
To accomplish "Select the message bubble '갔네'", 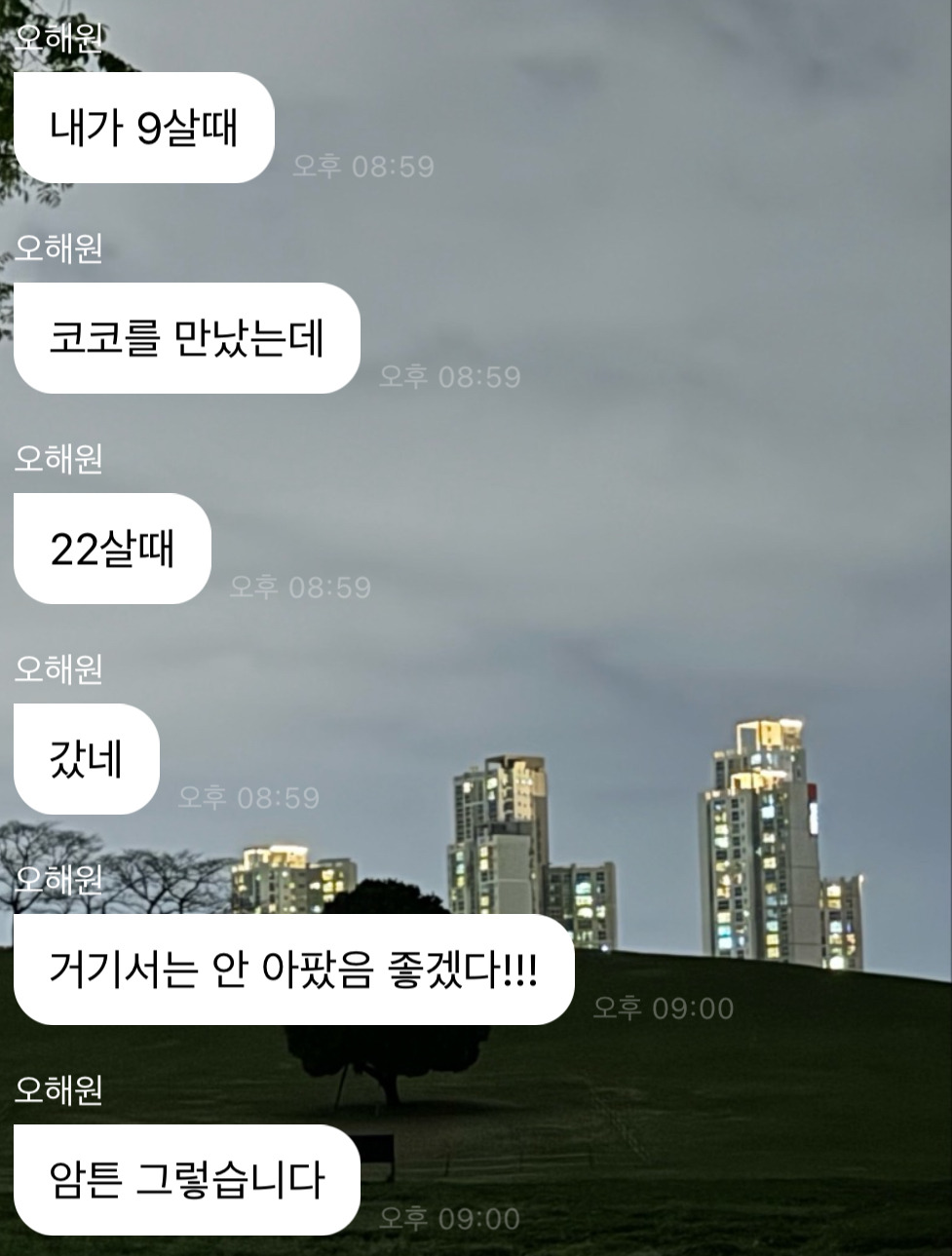I will point(85,760).
